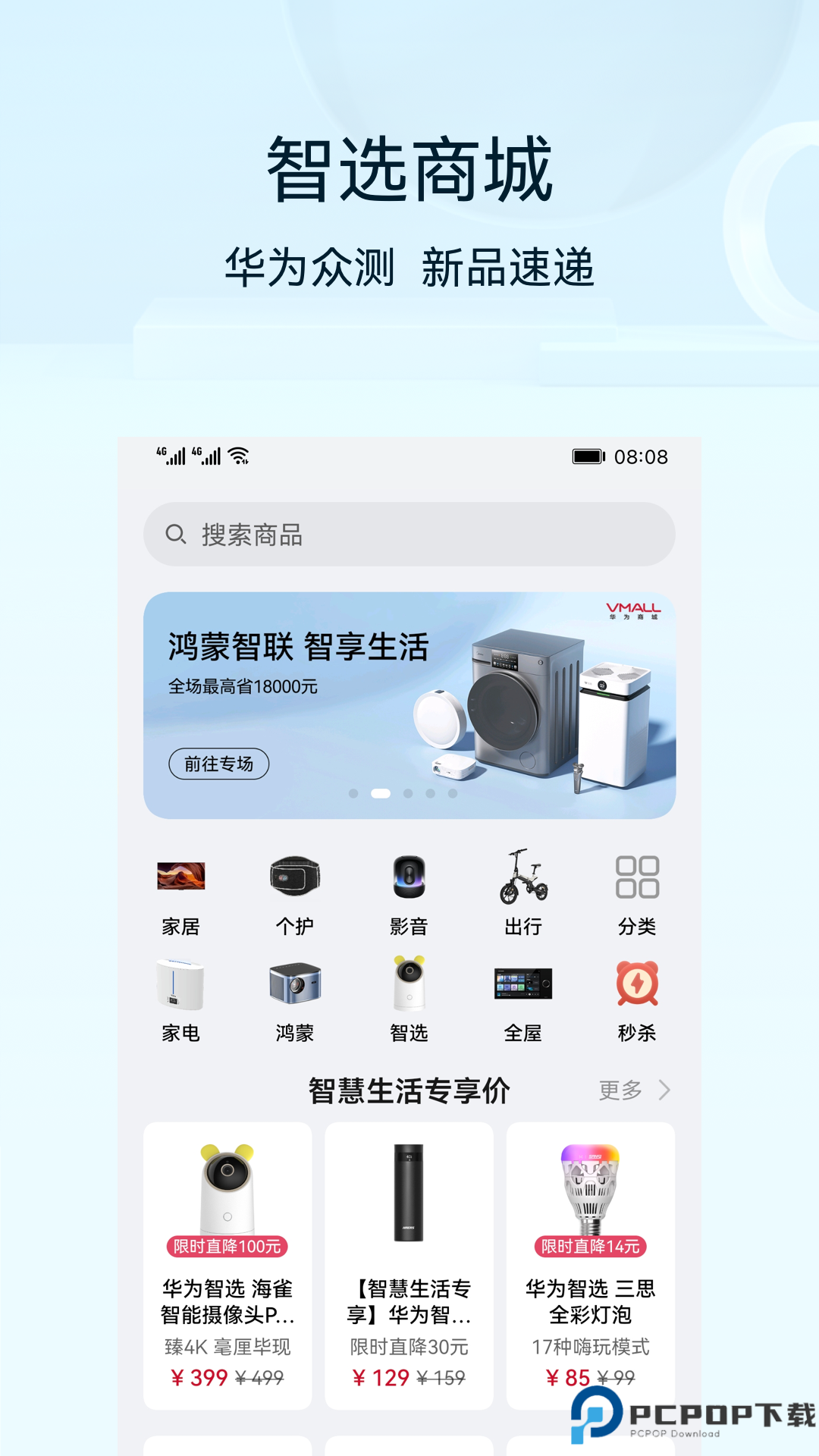Image resolution: width=819 pixels, height=1456 pixels.
Task: Tap the 秒杀 flash-sale alarm icon
Action: [638, 999]
